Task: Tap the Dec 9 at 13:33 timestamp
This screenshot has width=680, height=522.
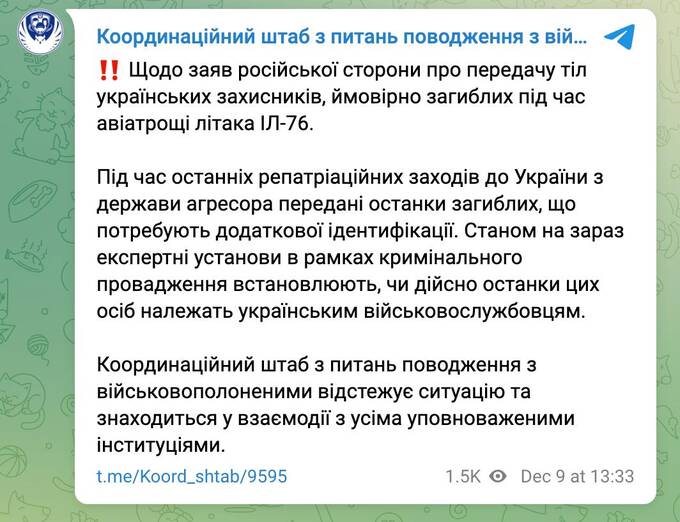Action: coord(576,476)
